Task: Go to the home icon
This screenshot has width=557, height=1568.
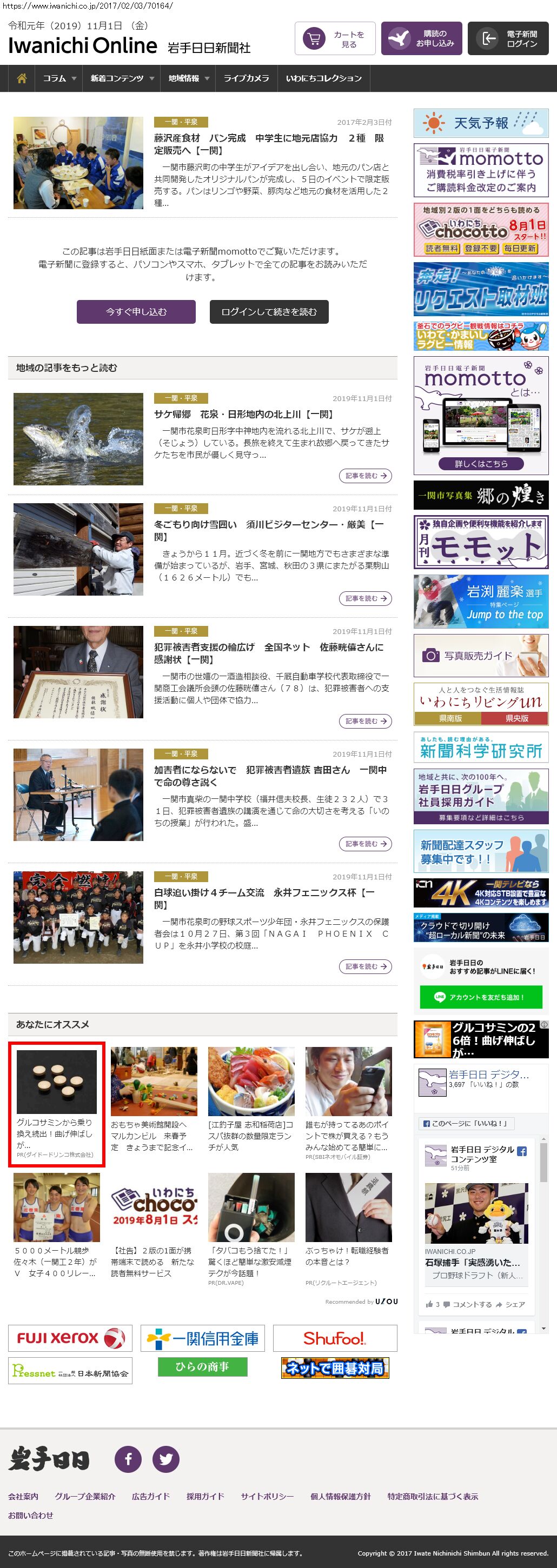Action: pos(22,78)
